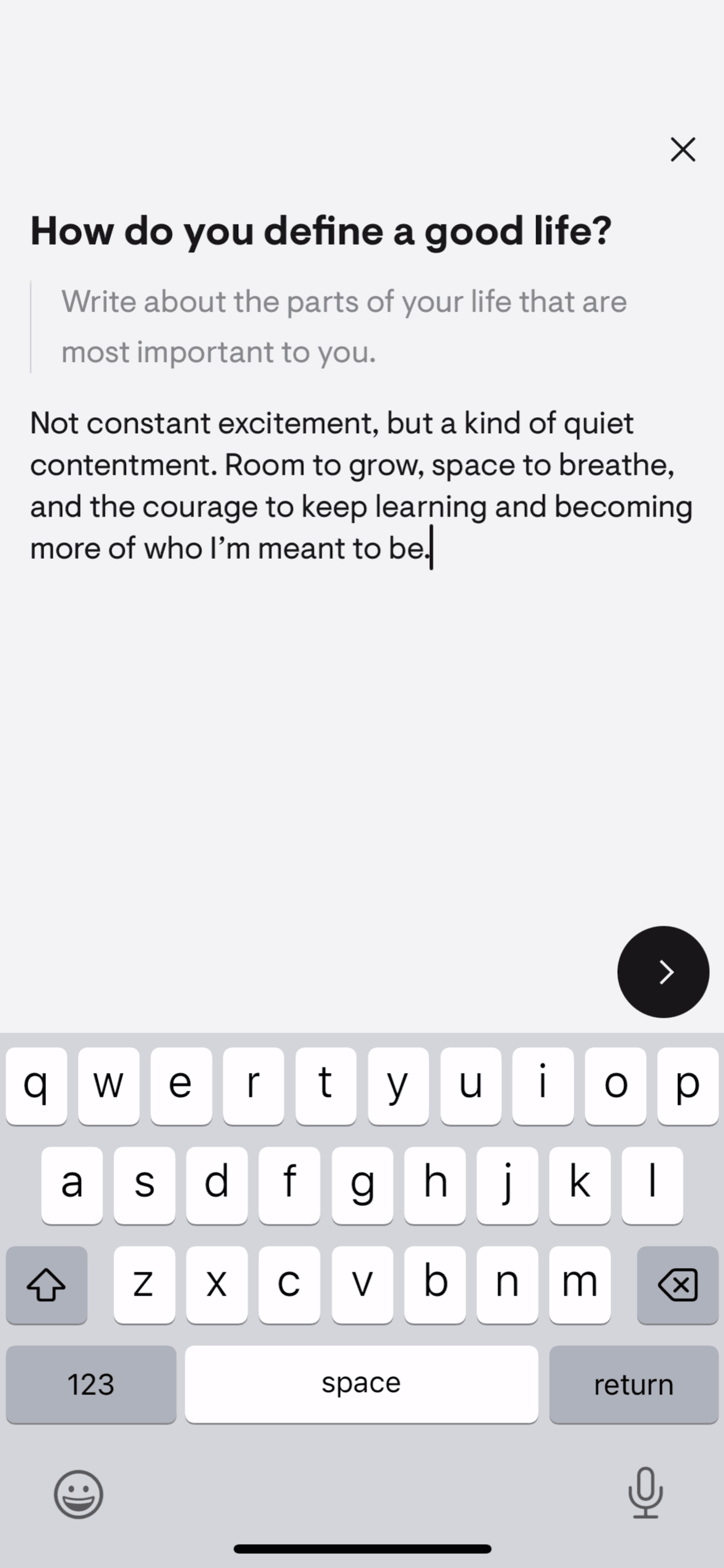
Task: Open the emoji keyboard
Action: click(x=79, y=1494)
